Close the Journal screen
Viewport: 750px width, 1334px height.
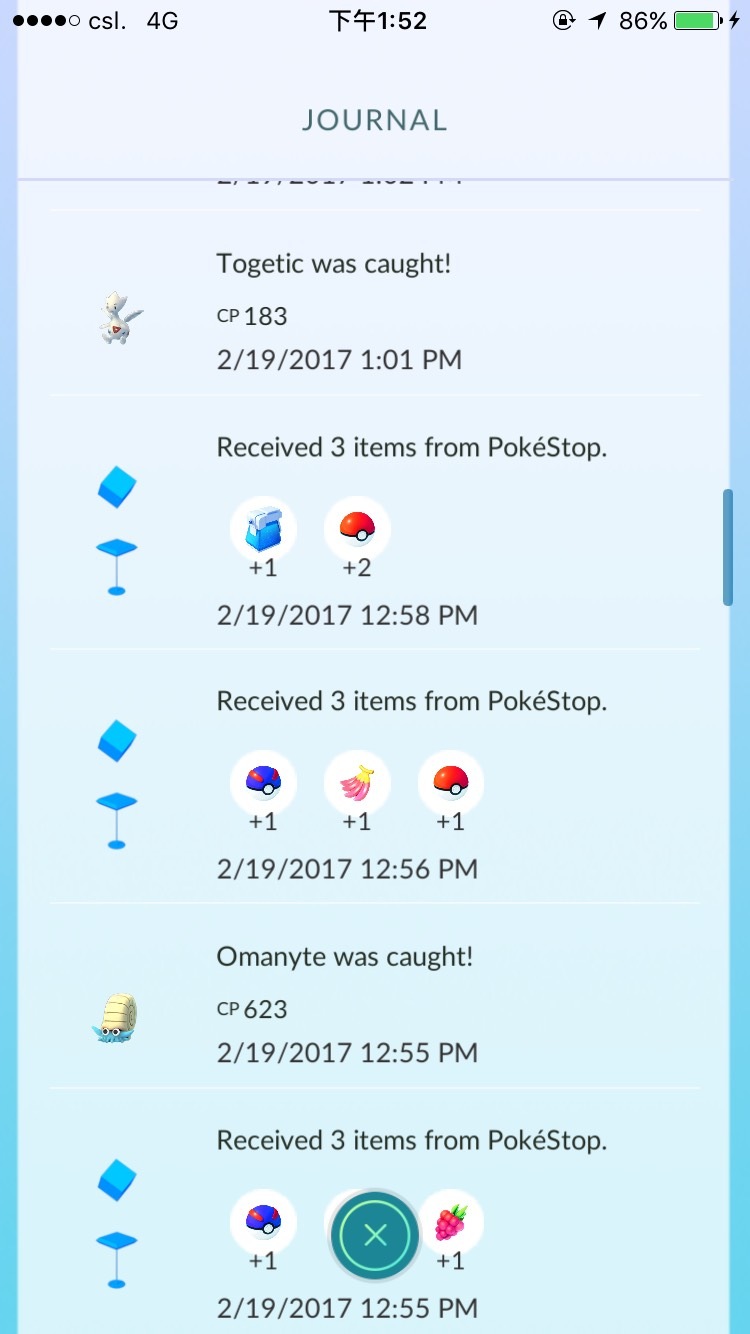coord(375,1235)
